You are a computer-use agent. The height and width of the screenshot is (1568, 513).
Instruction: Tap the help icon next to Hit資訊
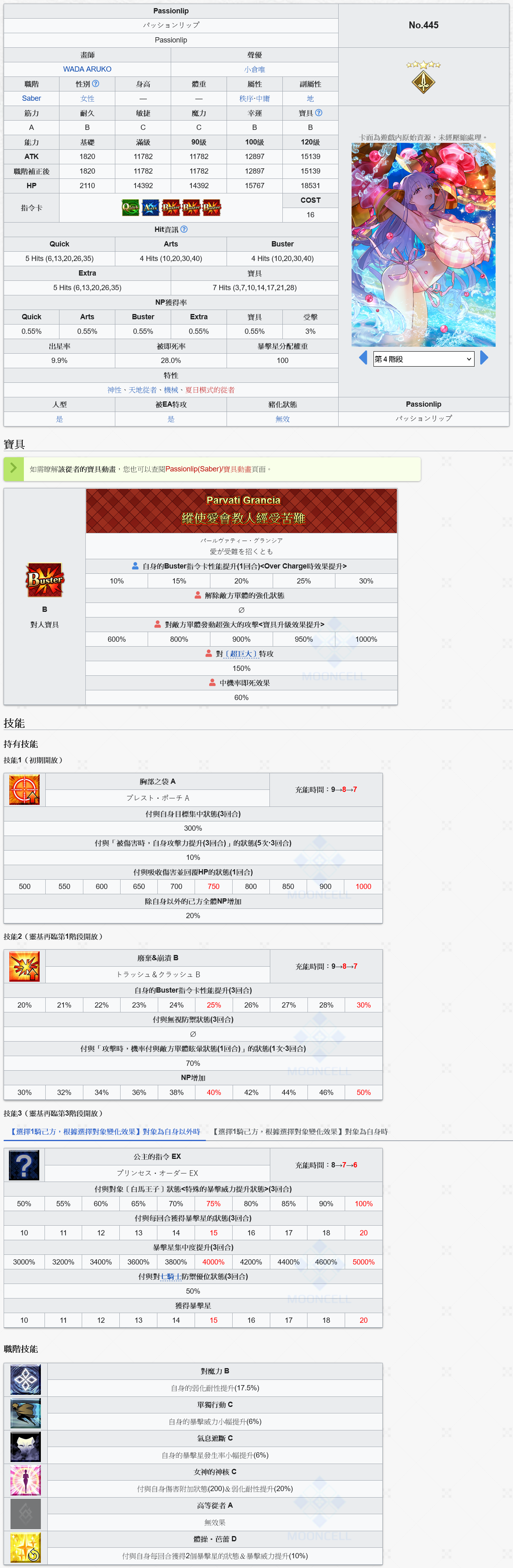[184, 229]
